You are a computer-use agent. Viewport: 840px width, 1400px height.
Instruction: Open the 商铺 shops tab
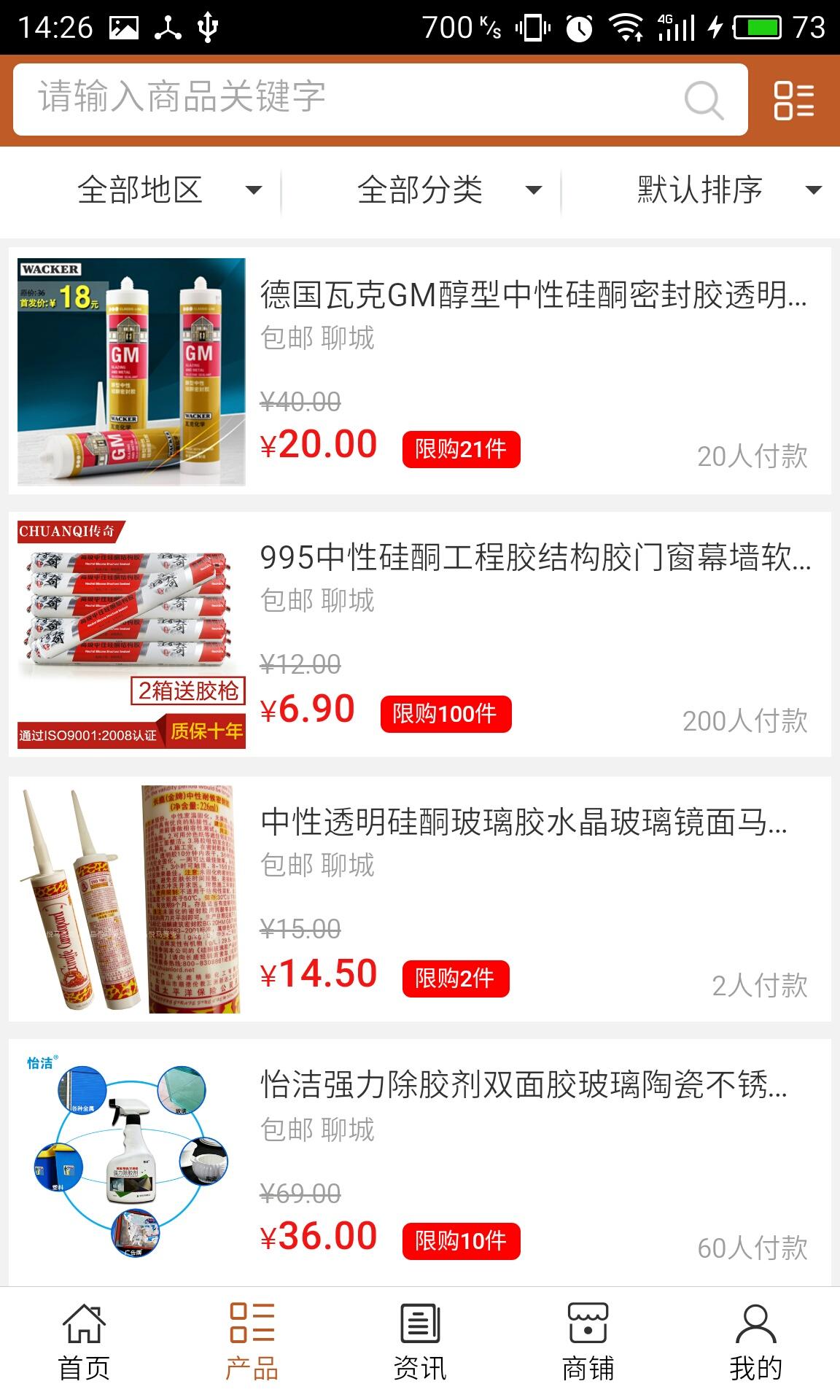tap(588, 1342)
